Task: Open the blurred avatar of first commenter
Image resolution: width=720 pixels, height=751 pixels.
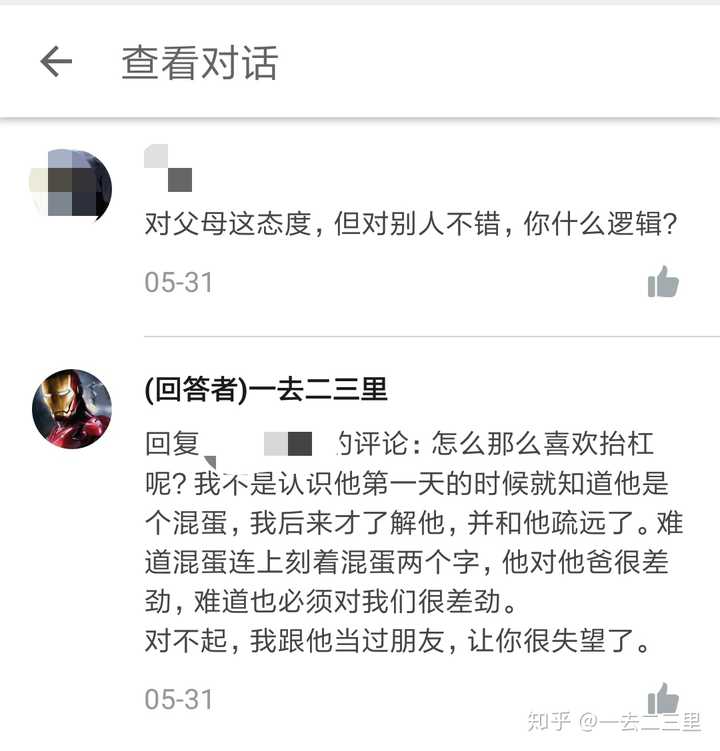Action: [71, 189]
